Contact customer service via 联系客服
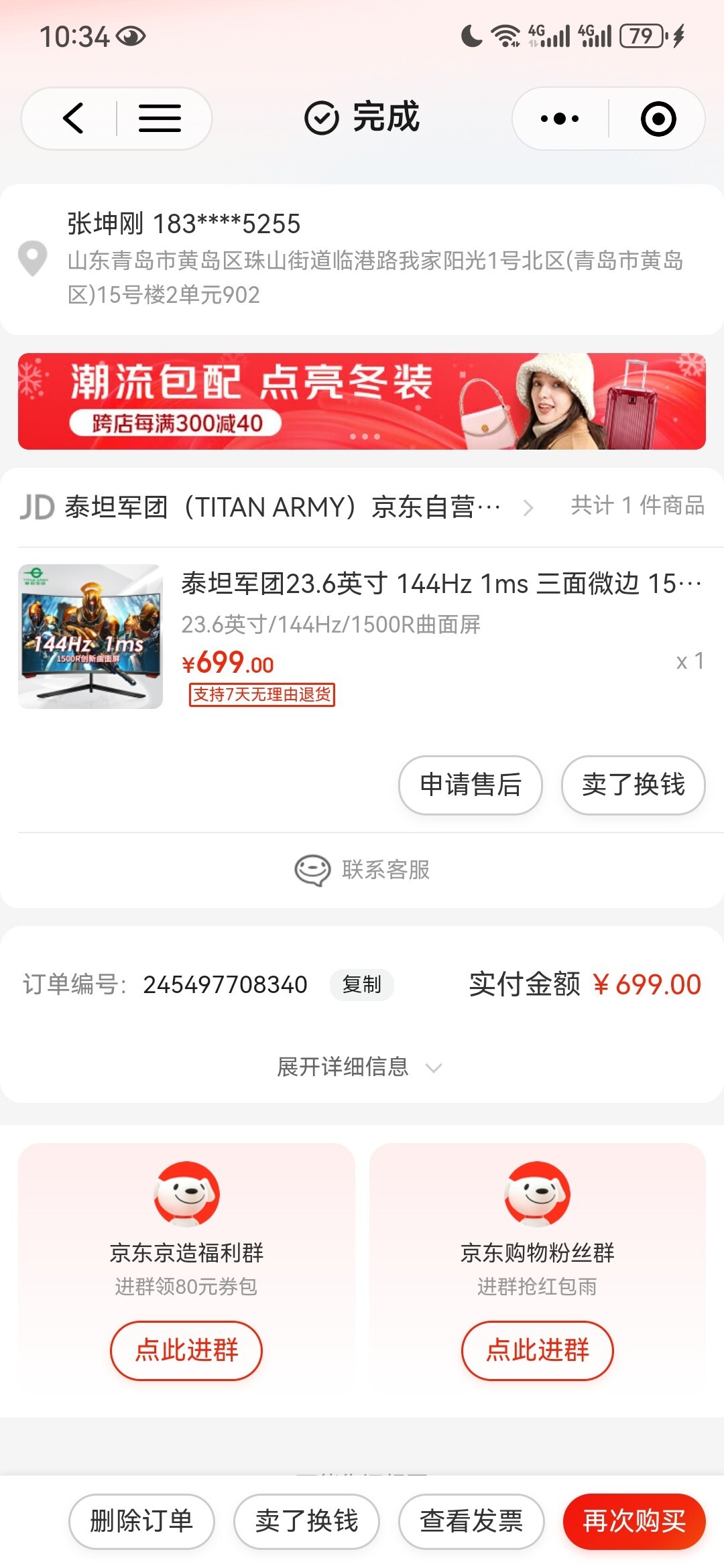 tap(363, 870)
